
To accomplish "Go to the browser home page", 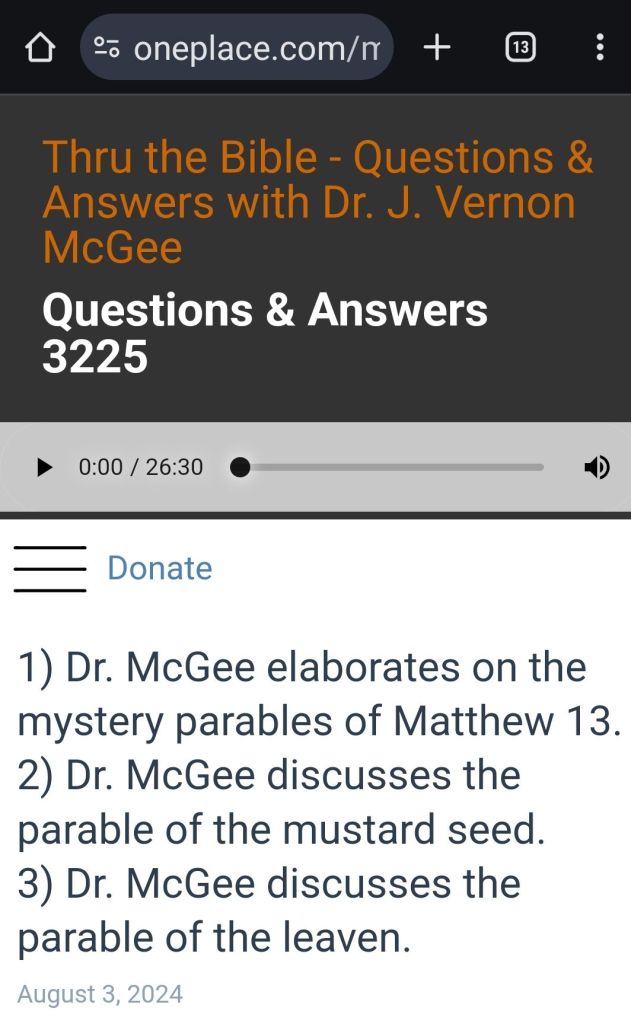I will pyautogui.click(x=39, y=47).
